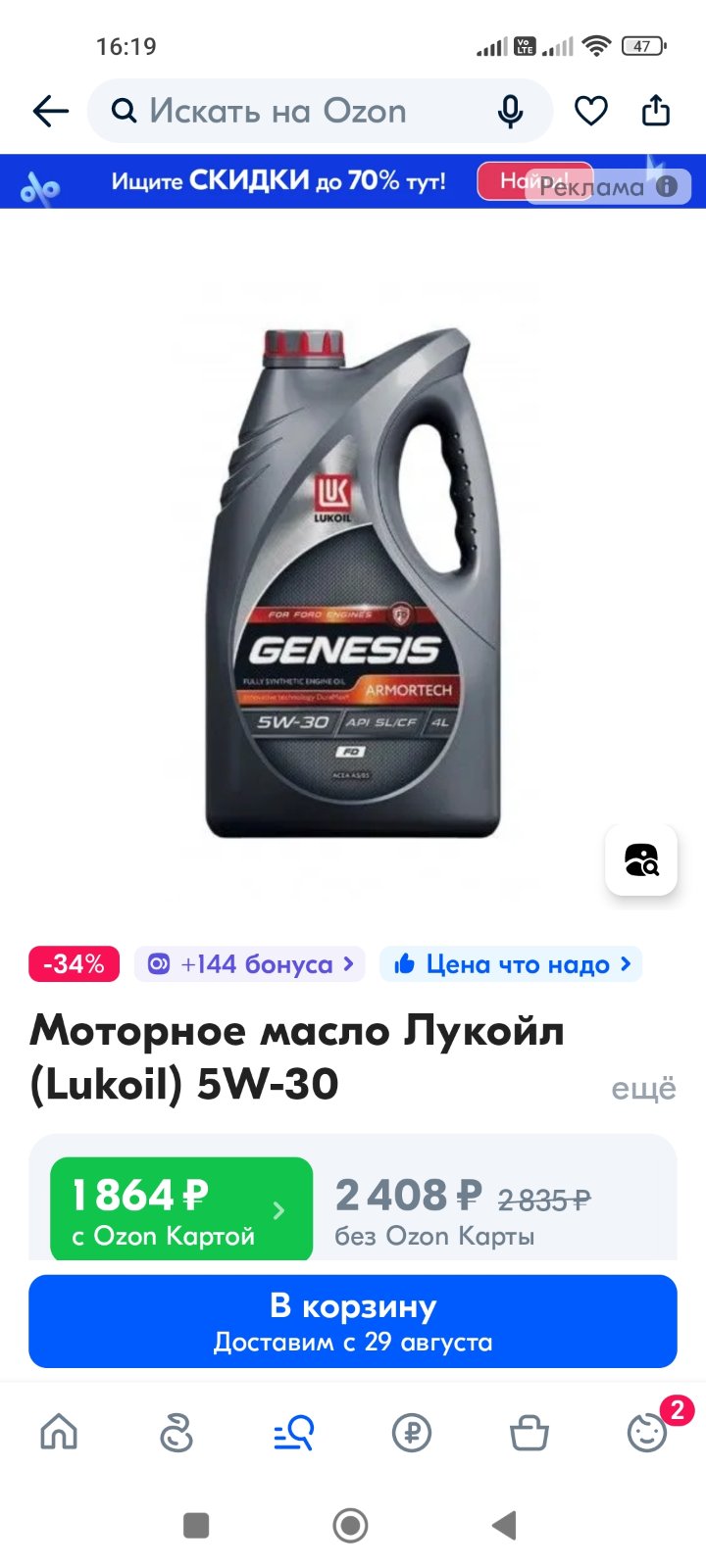Expand the product title with ещё
This screenshot has width=706, height=1568.
point(643,1089)
